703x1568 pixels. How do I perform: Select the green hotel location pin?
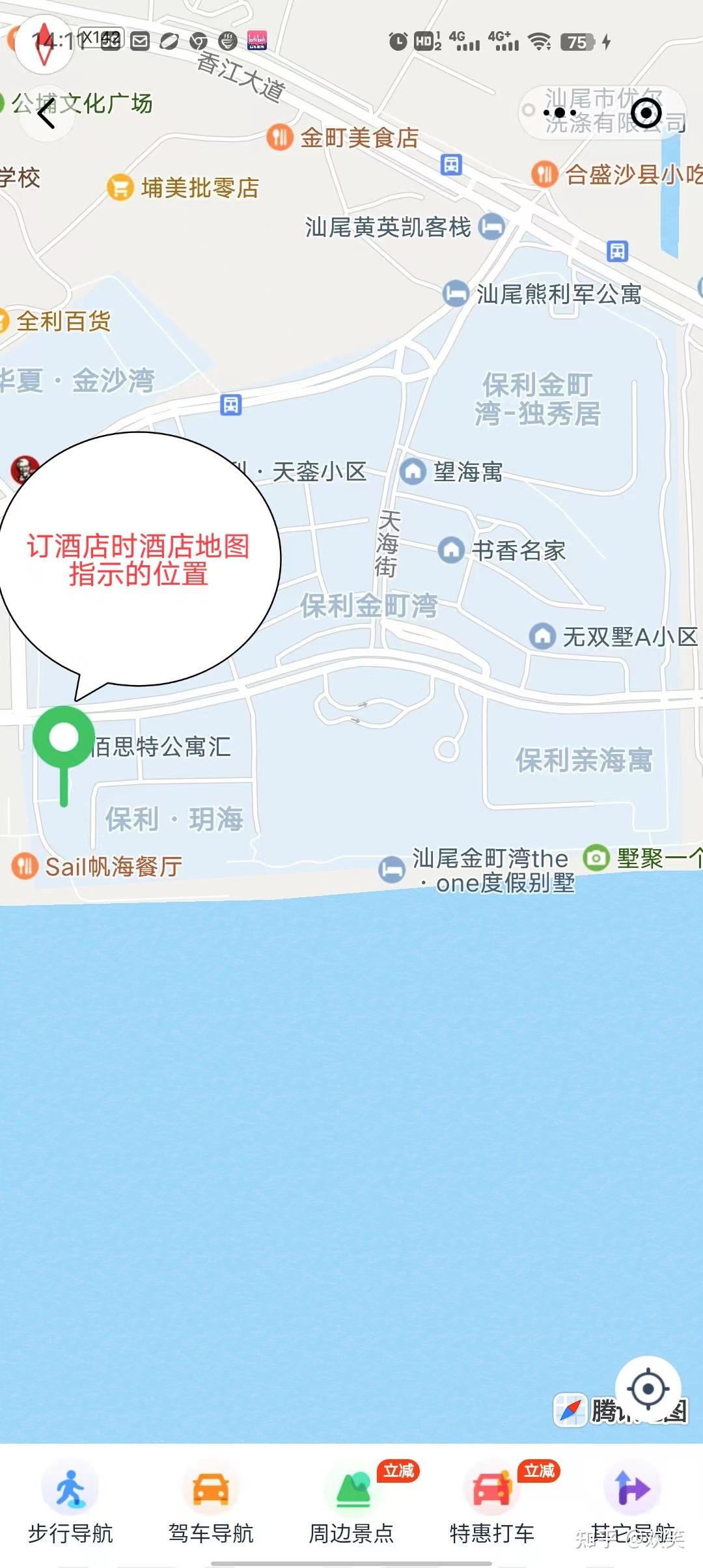coord(62,739)
